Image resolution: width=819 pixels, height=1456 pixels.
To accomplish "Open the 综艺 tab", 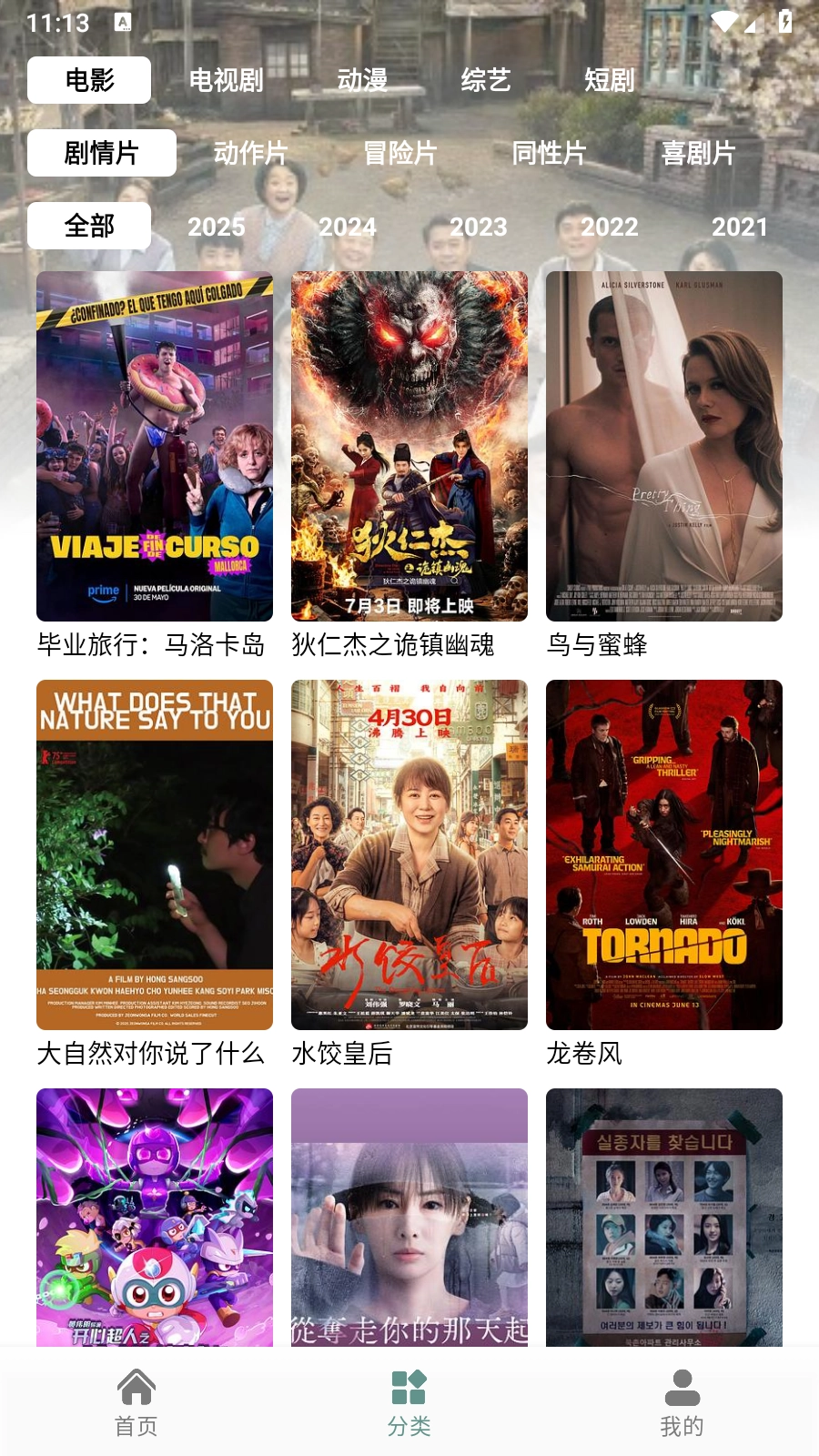I will (486, 80).
